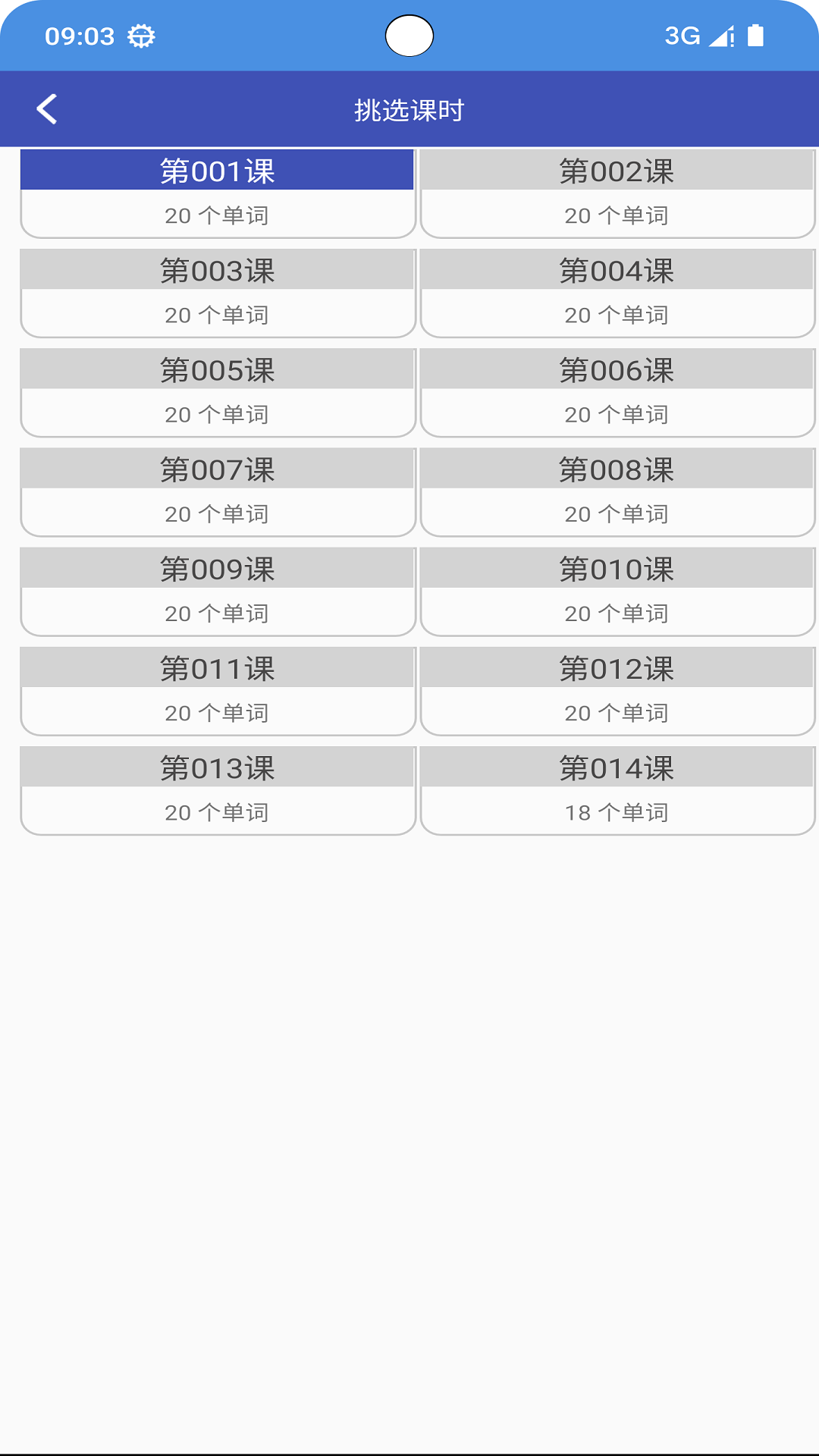The width and height of the screenshot is (819, 1456).
Task: Tap the camera cutout circle area
Action: tap(409, 33)
